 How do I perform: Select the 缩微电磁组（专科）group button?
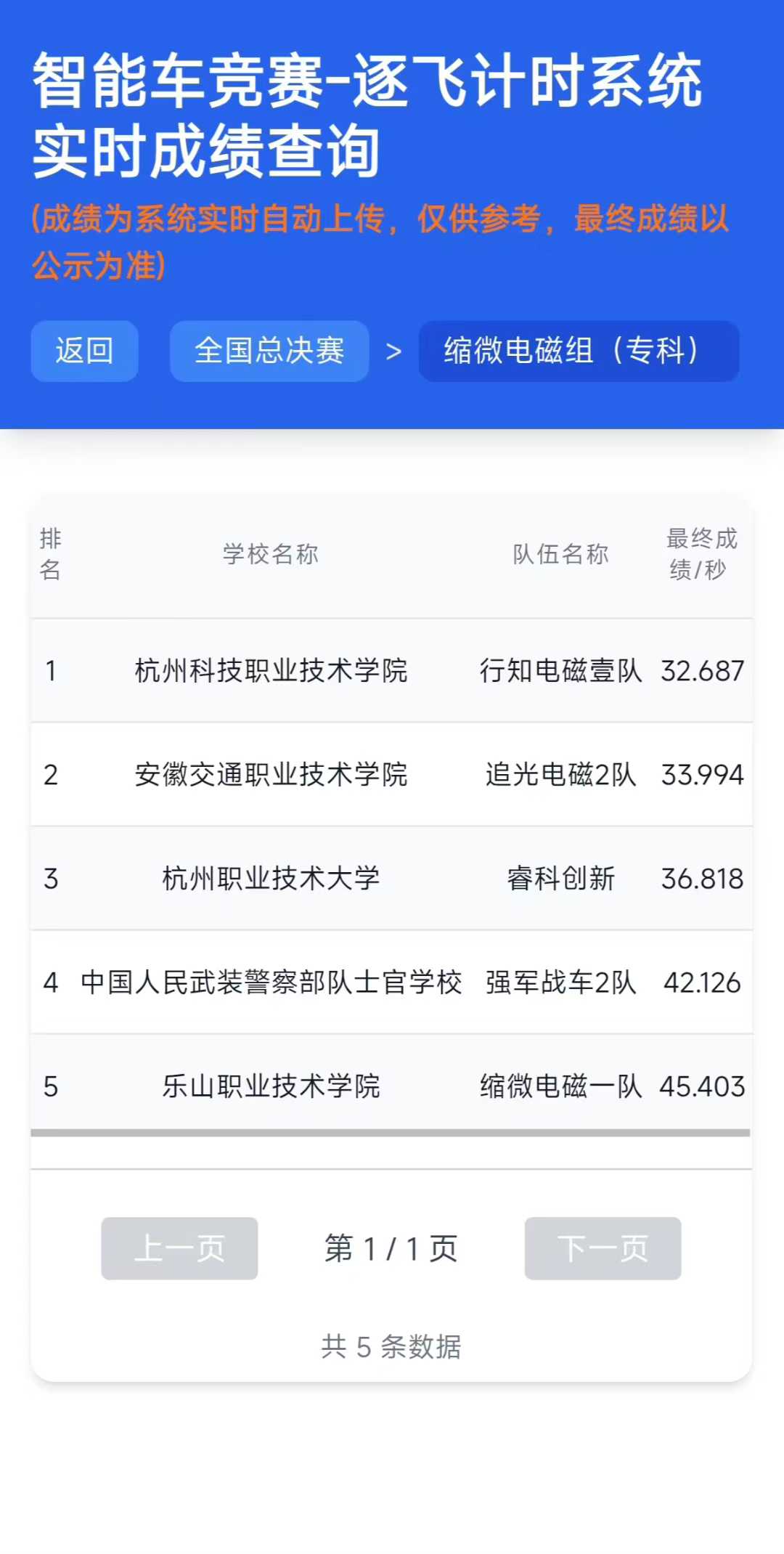[x=579, y=351]
